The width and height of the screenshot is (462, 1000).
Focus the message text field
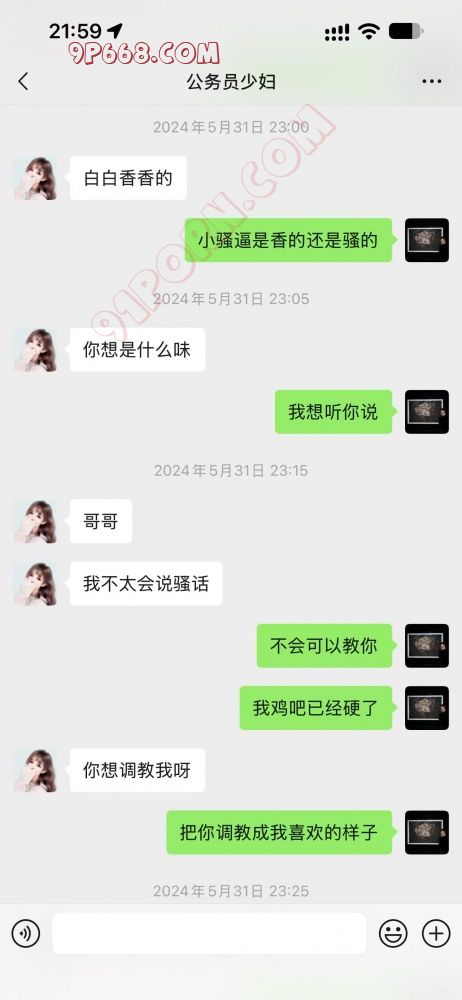209,934
